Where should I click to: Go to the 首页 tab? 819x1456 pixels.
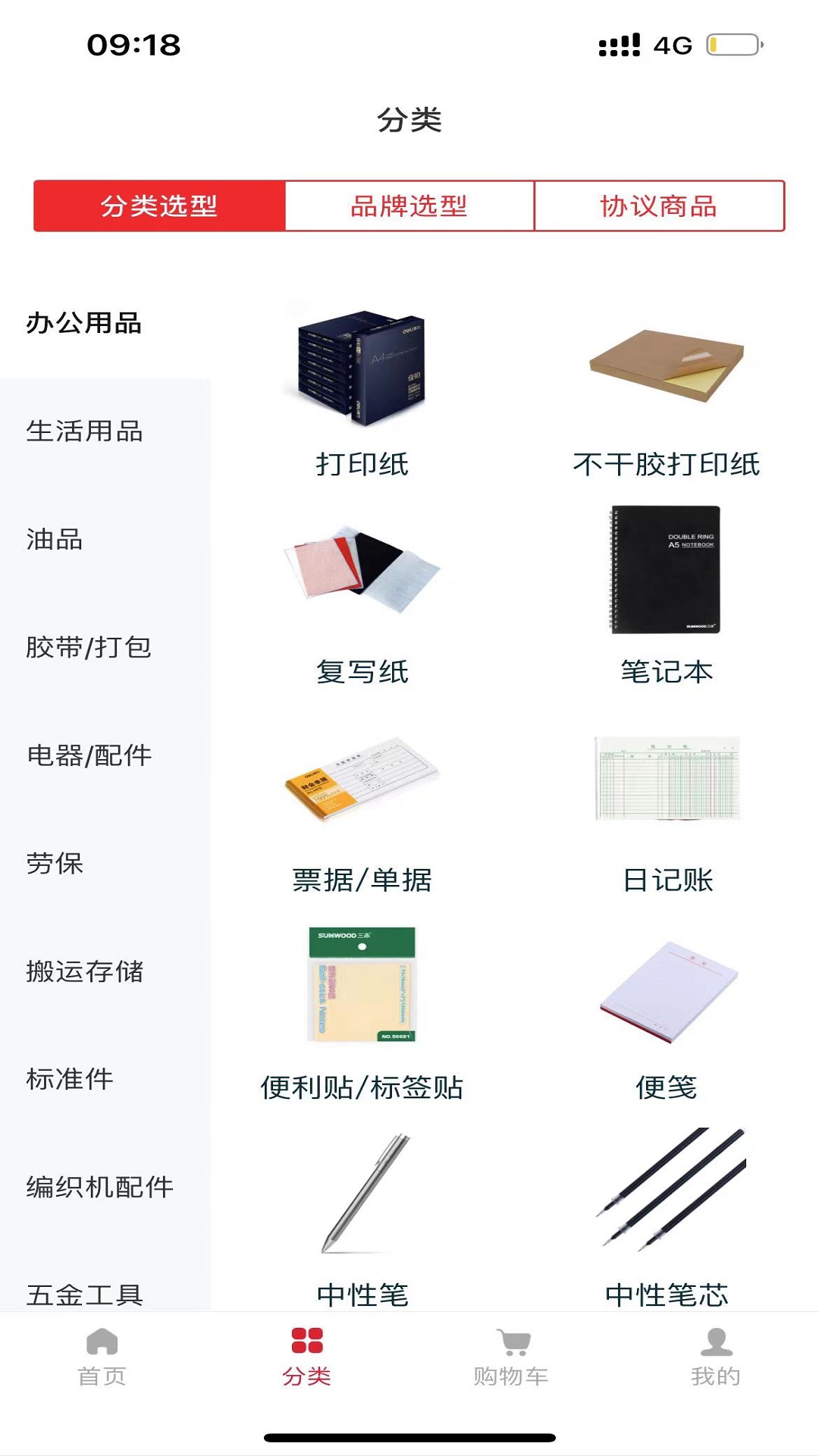pyautogui.click(x=102, y=1356)
